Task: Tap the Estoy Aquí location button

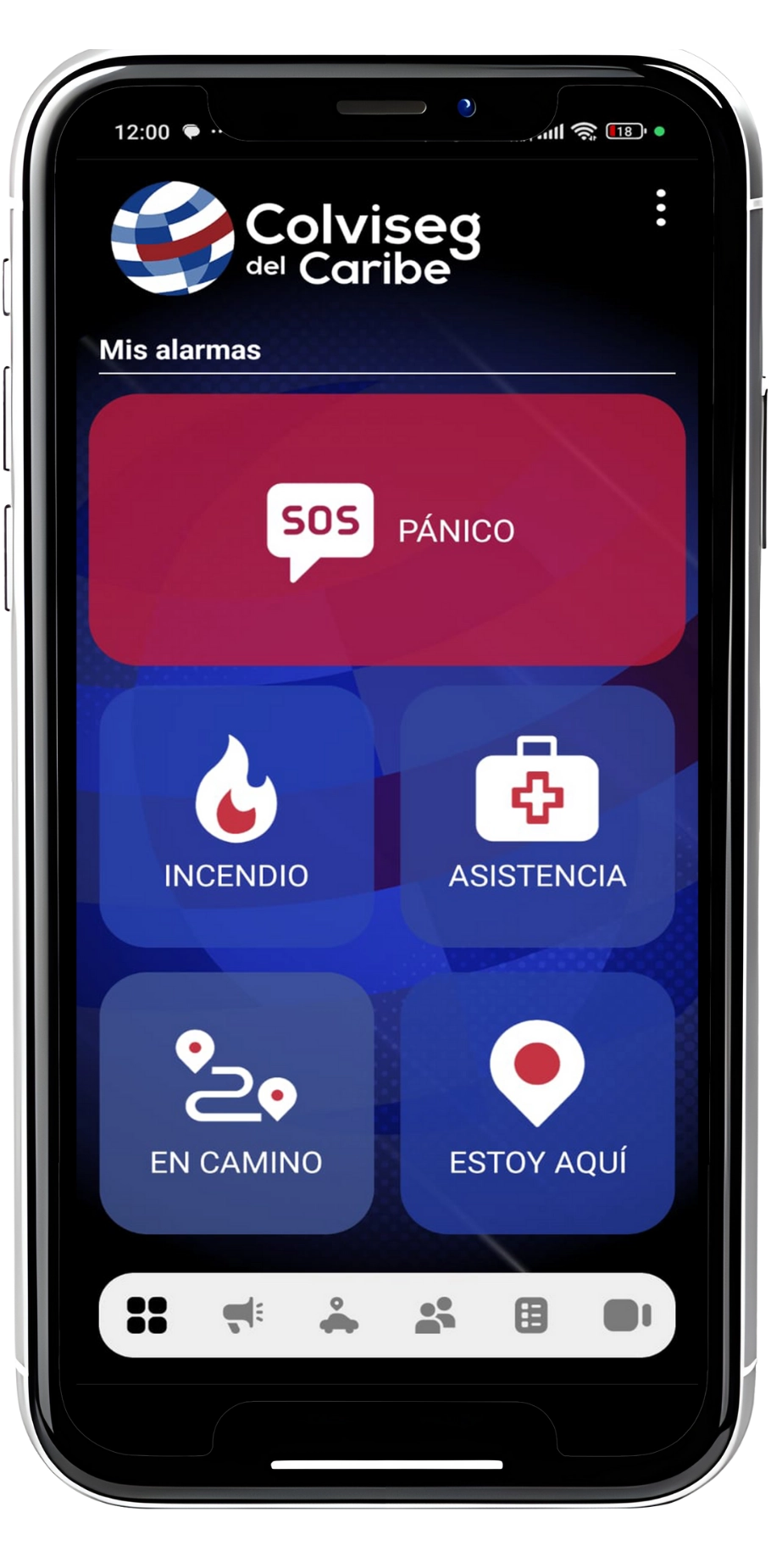Action: (x=537, y=1103)
